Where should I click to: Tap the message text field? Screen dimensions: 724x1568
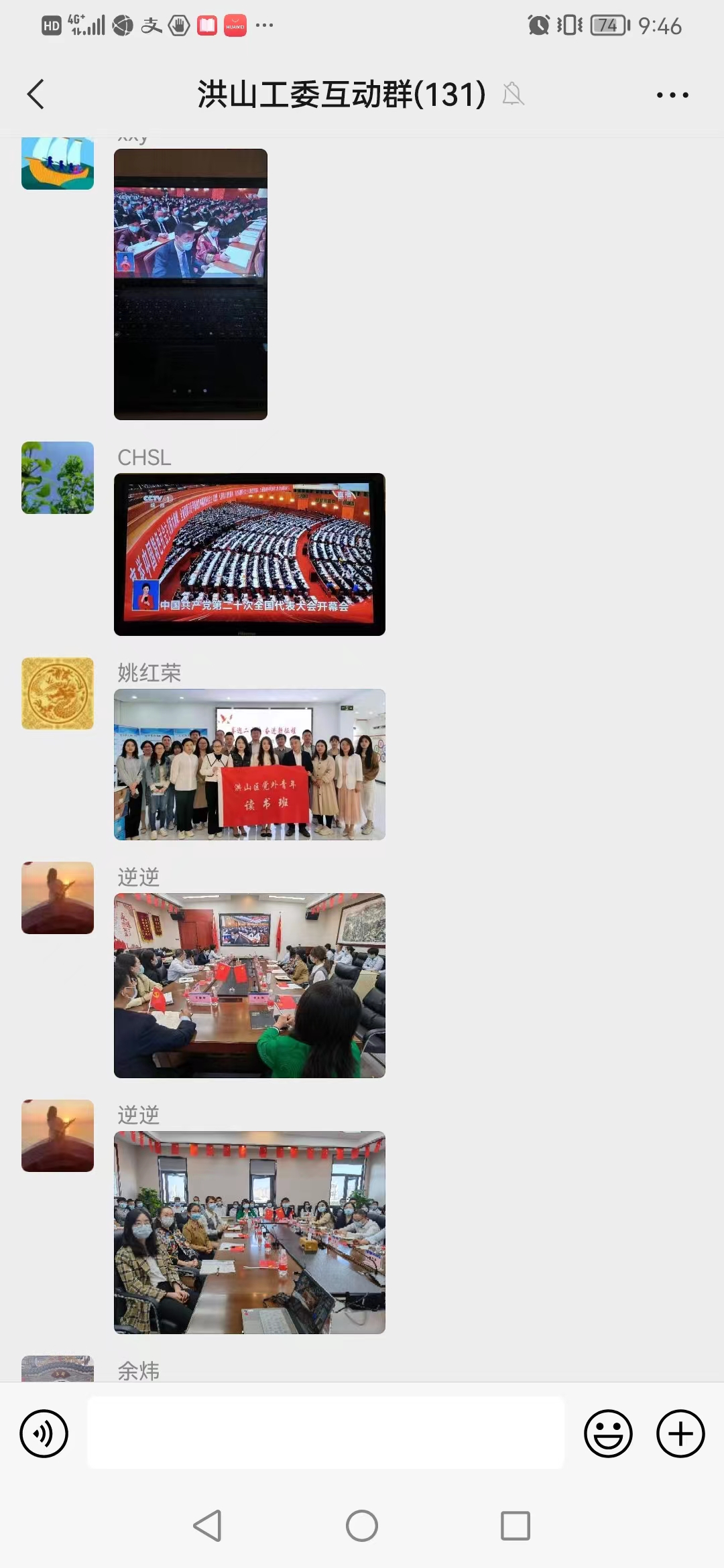(326, 1433)
